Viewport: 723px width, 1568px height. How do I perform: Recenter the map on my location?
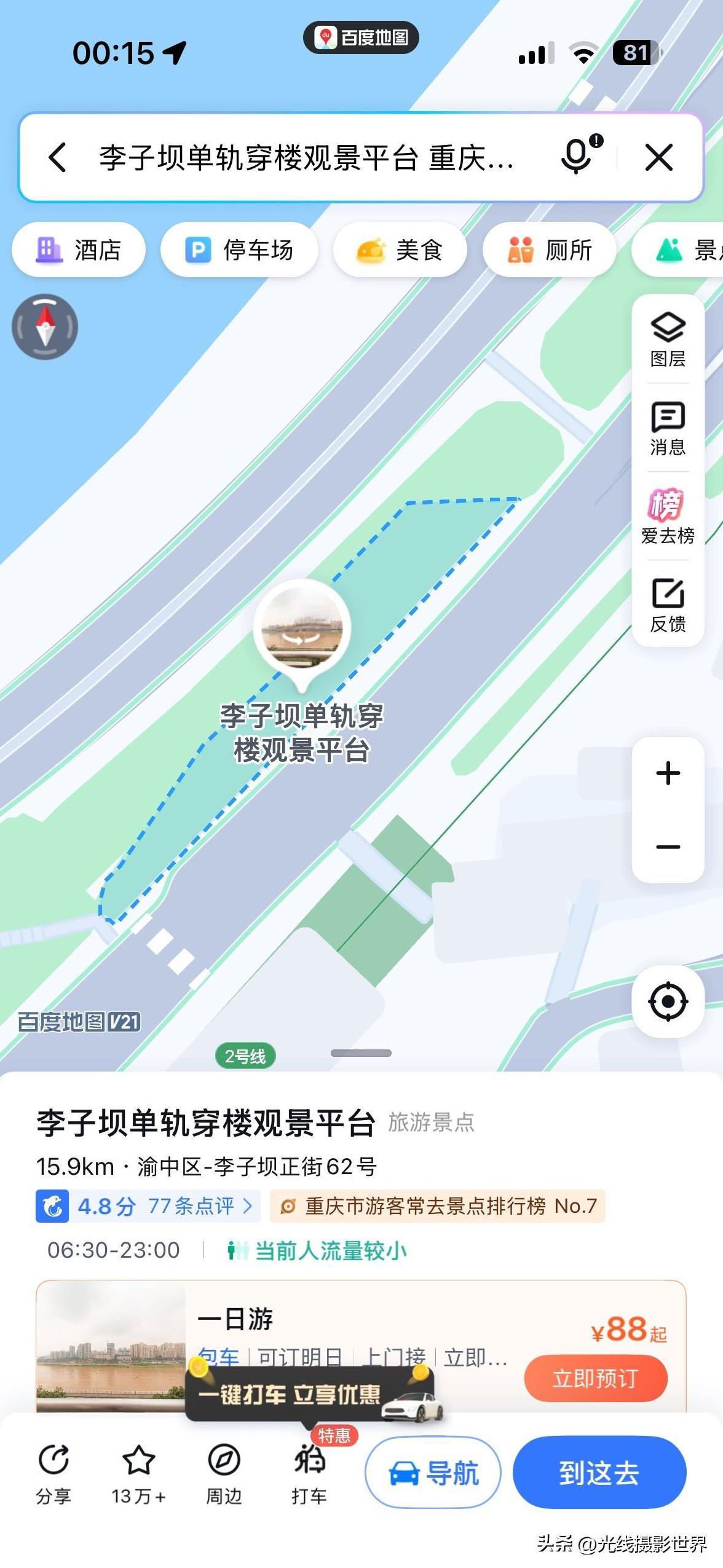[668, 1002]
